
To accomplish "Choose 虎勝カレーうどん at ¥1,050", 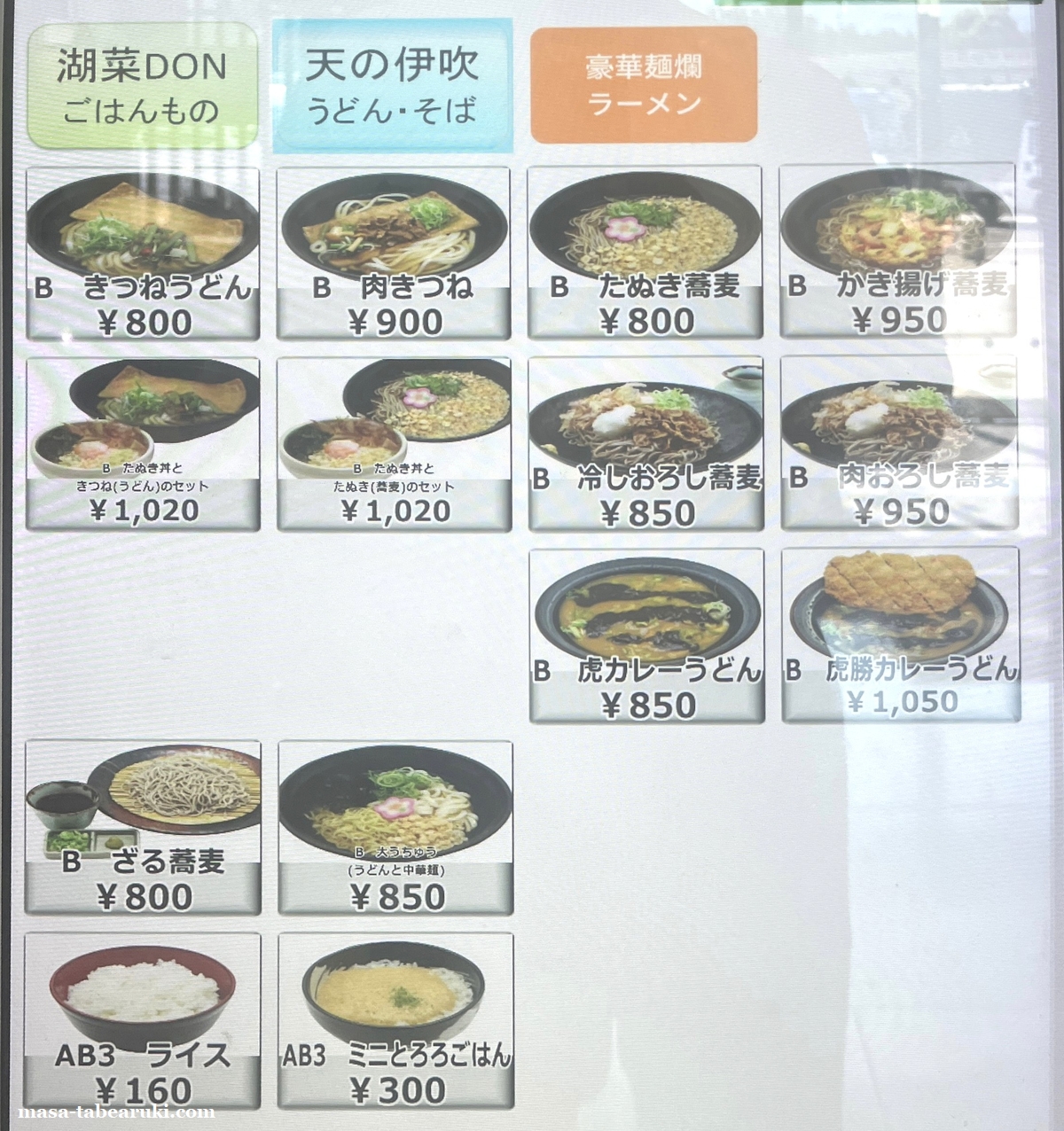I will click(x=900, y=636).
